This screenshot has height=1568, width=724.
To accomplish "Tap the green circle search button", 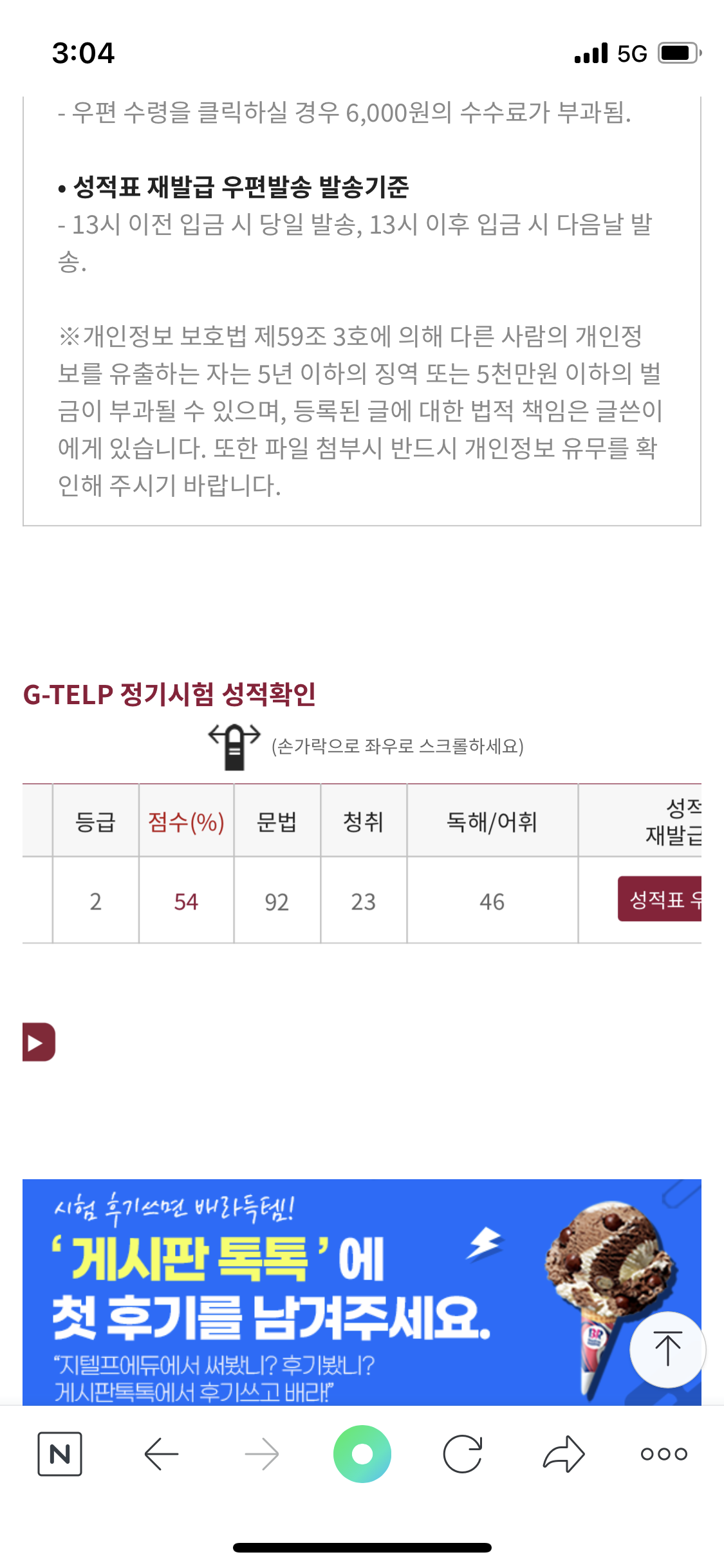I will pos(362,1454).
